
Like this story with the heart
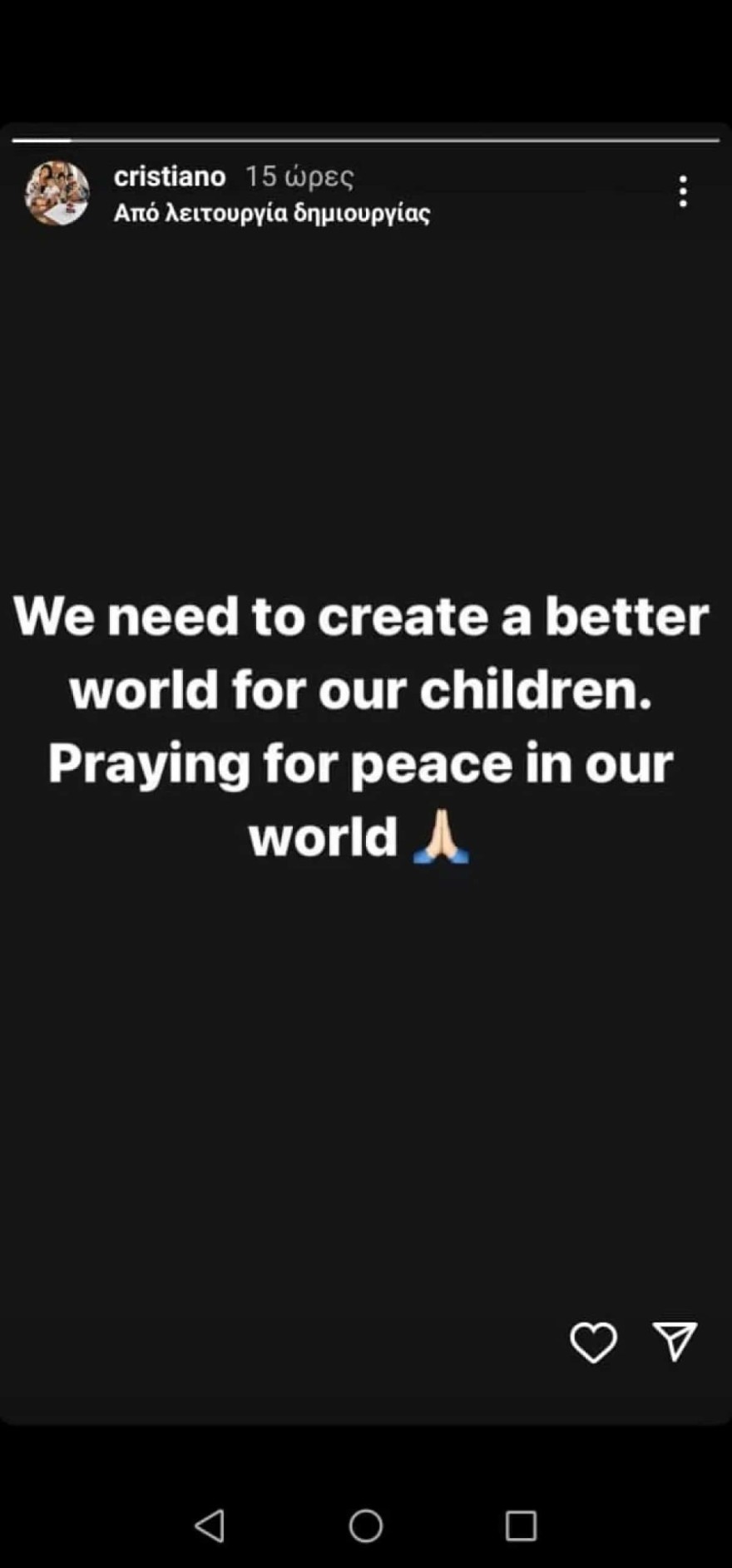[593, 1342]
